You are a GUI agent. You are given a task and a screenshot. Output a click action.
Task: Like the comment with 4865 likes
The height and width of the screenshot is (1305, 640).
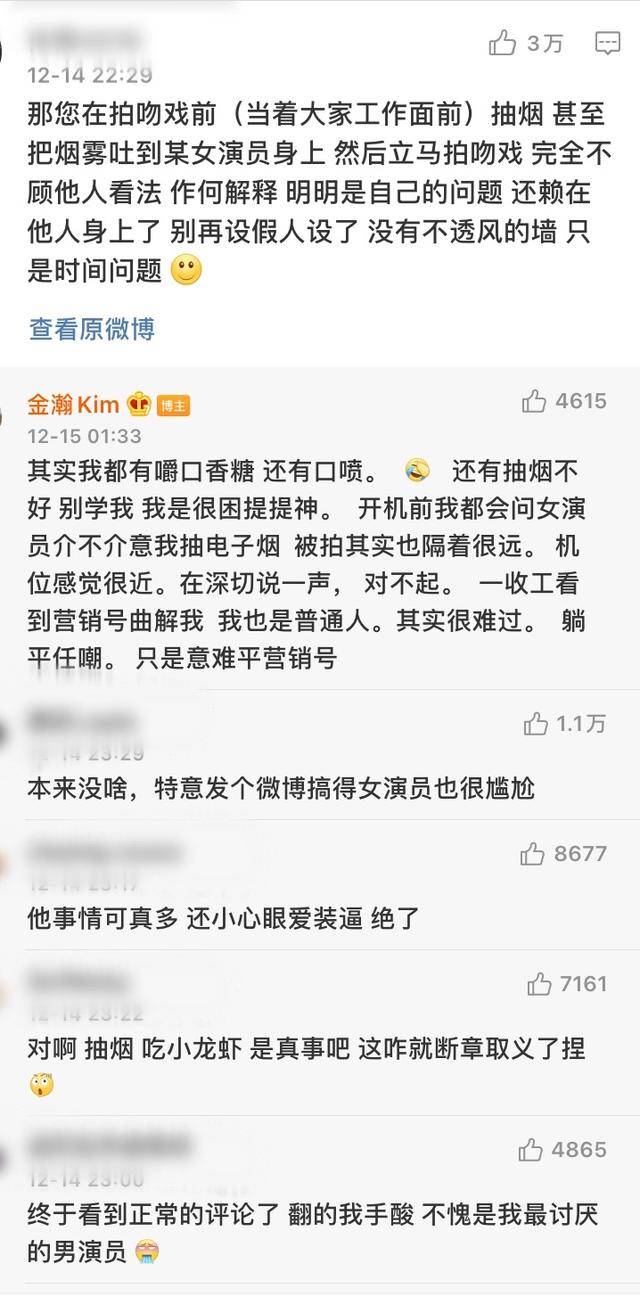531,1150
